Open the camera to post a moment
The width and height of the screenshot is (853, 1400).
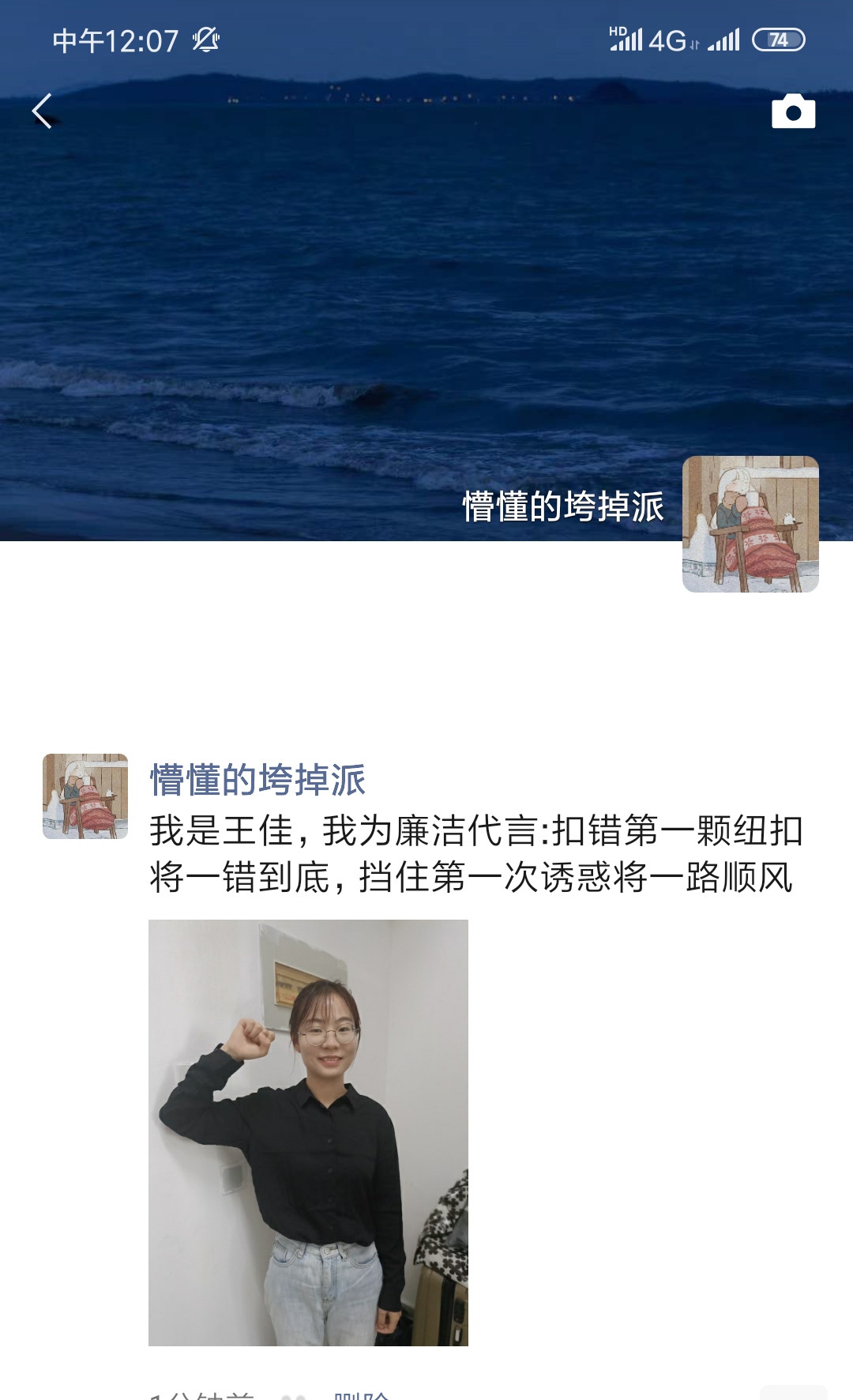point(793,112)
